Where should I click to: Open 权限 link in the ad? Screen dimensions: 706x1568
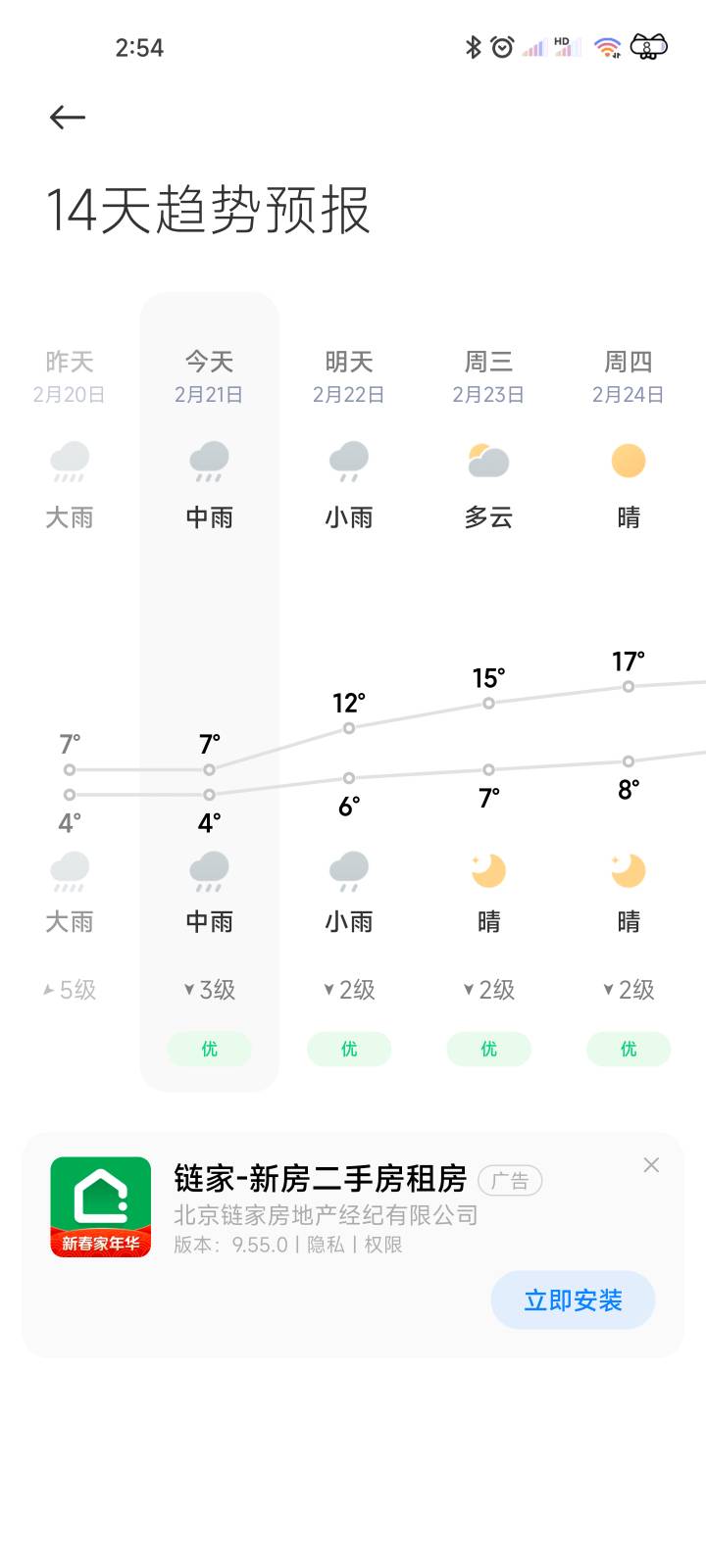[x=383, y=1245]
